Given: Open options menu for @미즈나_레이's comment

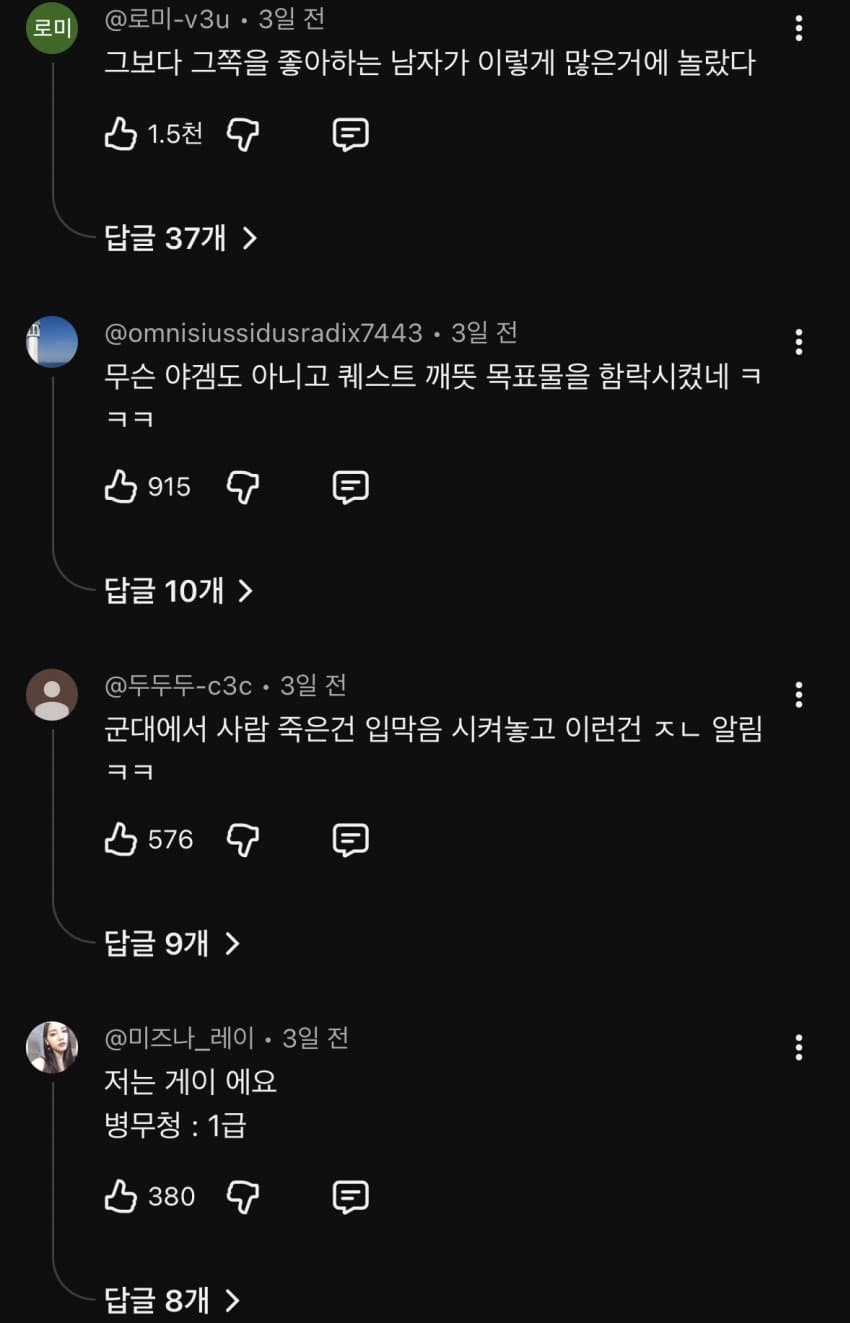Looking at the screenshot, I should (x=798, y=1048).
